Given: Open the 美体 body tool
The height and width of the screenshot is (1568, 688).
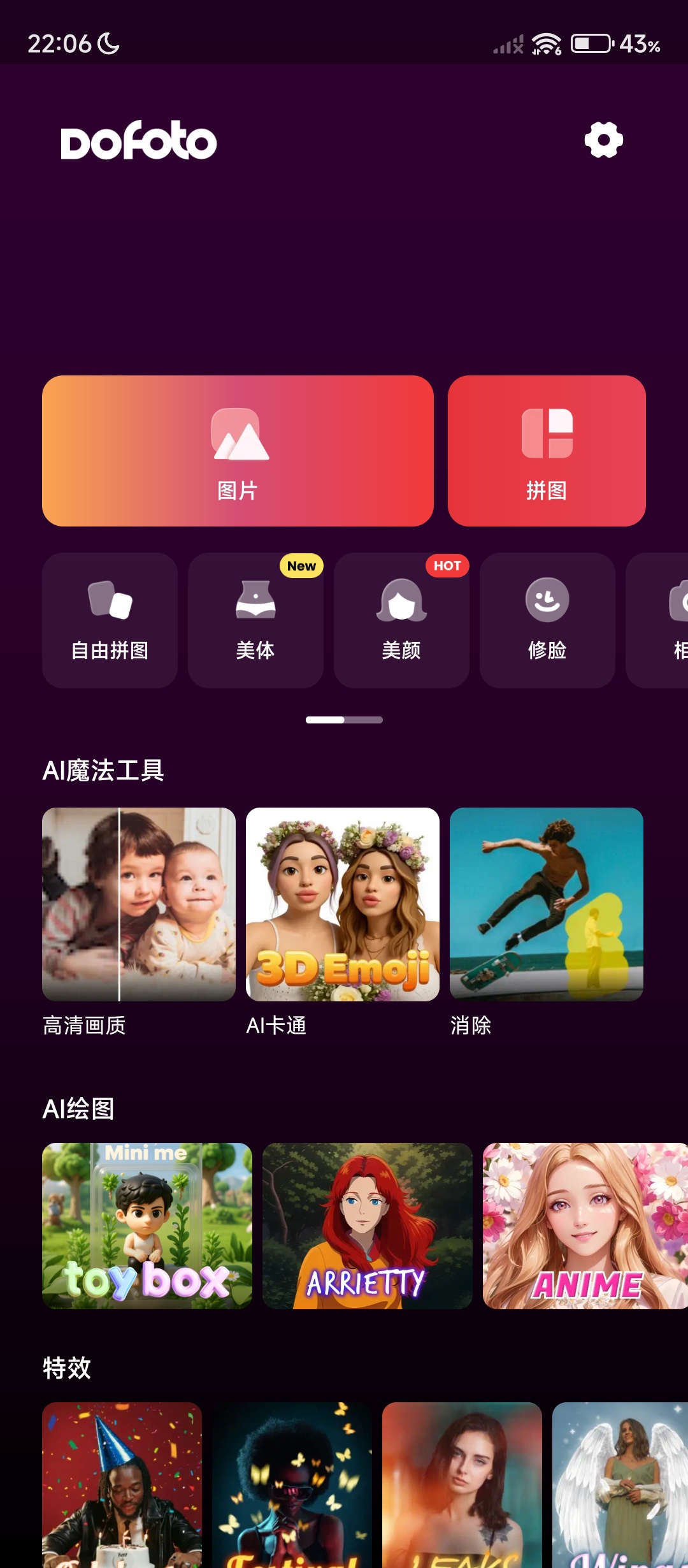Looking at the screenshot, I should [x=255, y=620].
